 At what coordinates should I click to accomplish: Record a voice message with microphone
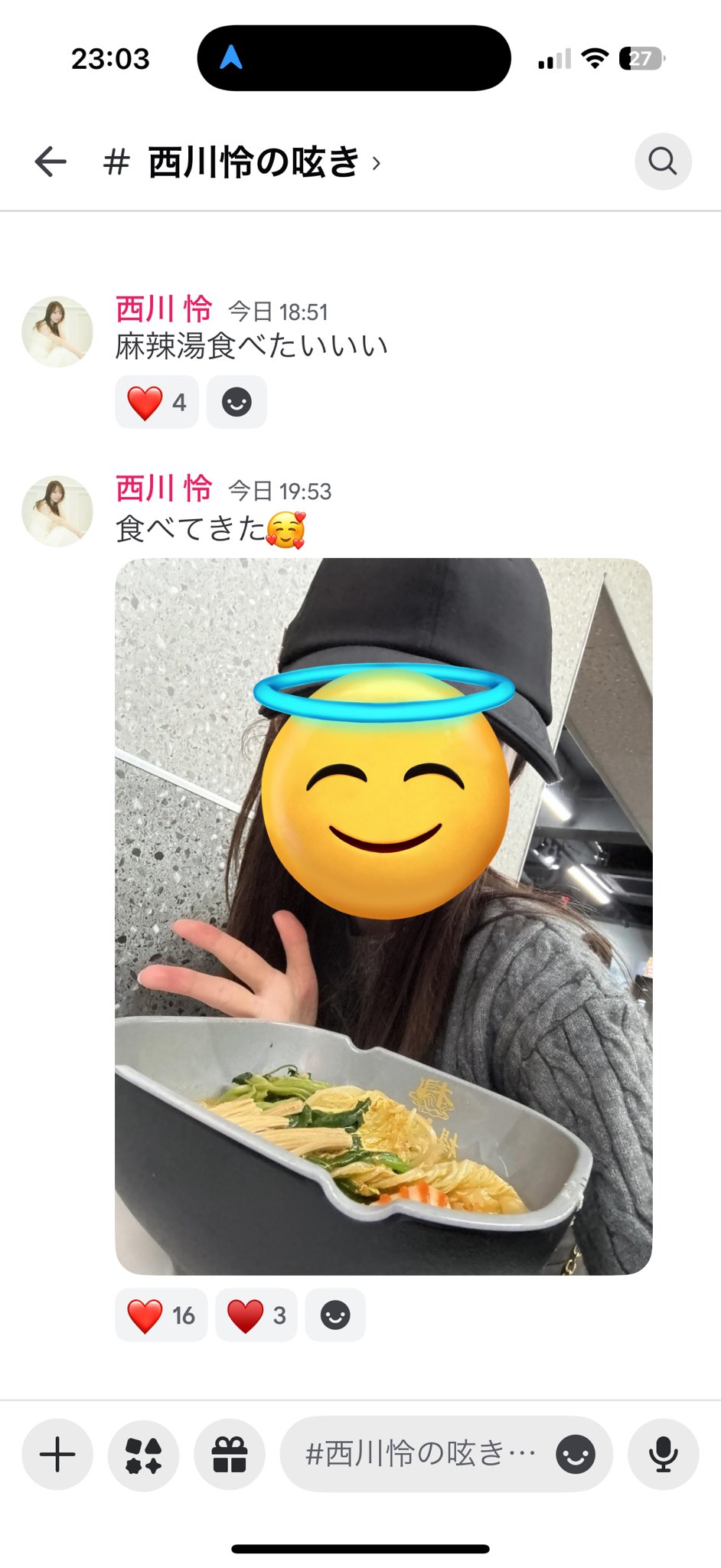pos(664,1454)
